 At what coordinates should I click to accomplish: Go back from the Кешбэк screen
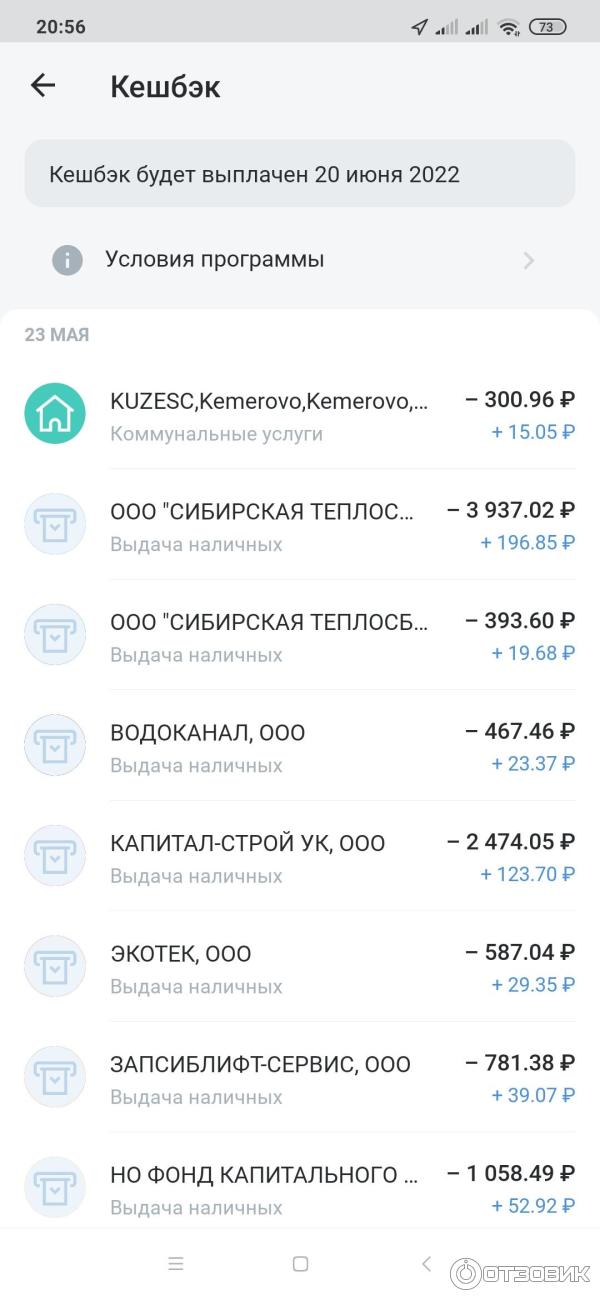(x=43, y=86)
